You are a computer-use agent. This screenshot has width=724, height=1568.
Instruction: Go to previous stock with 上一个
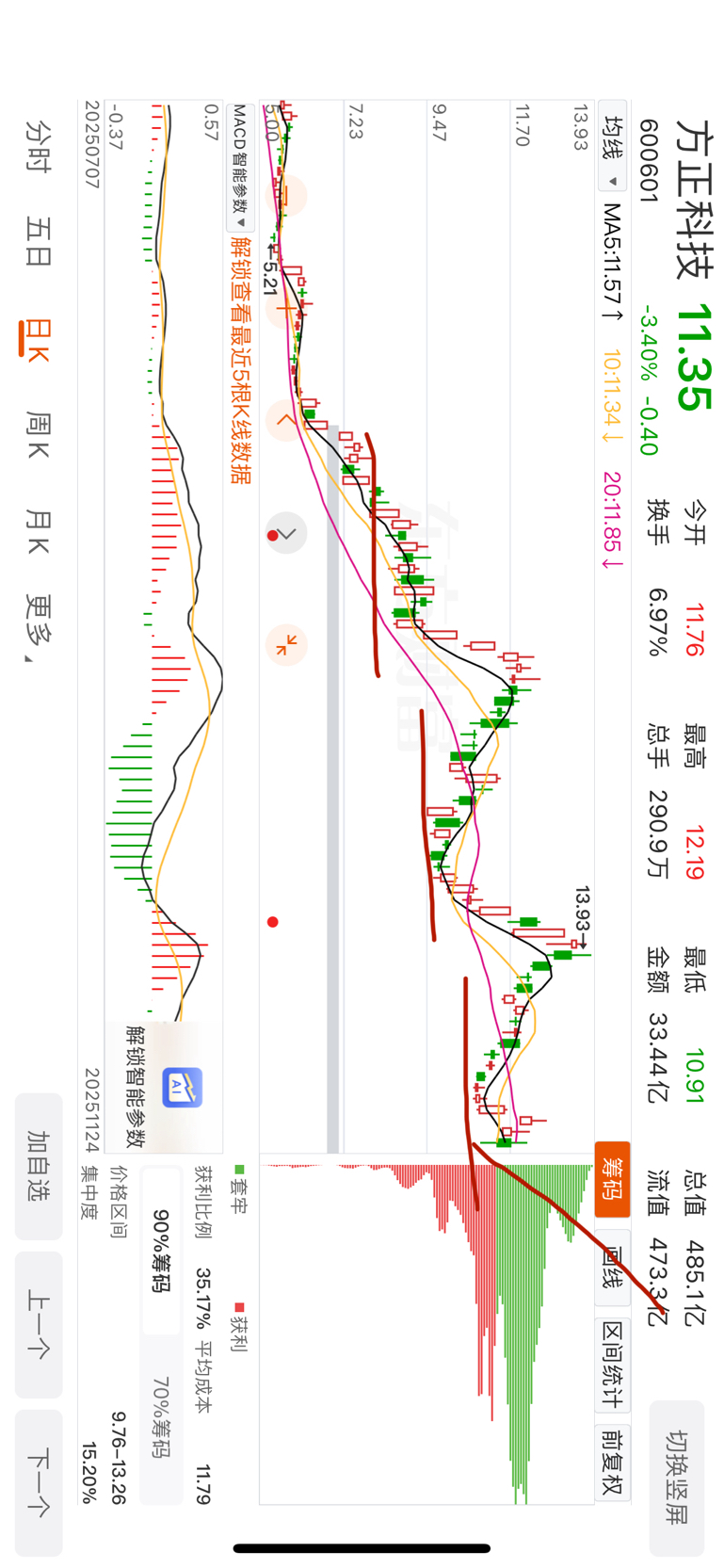pos(39,1324)
